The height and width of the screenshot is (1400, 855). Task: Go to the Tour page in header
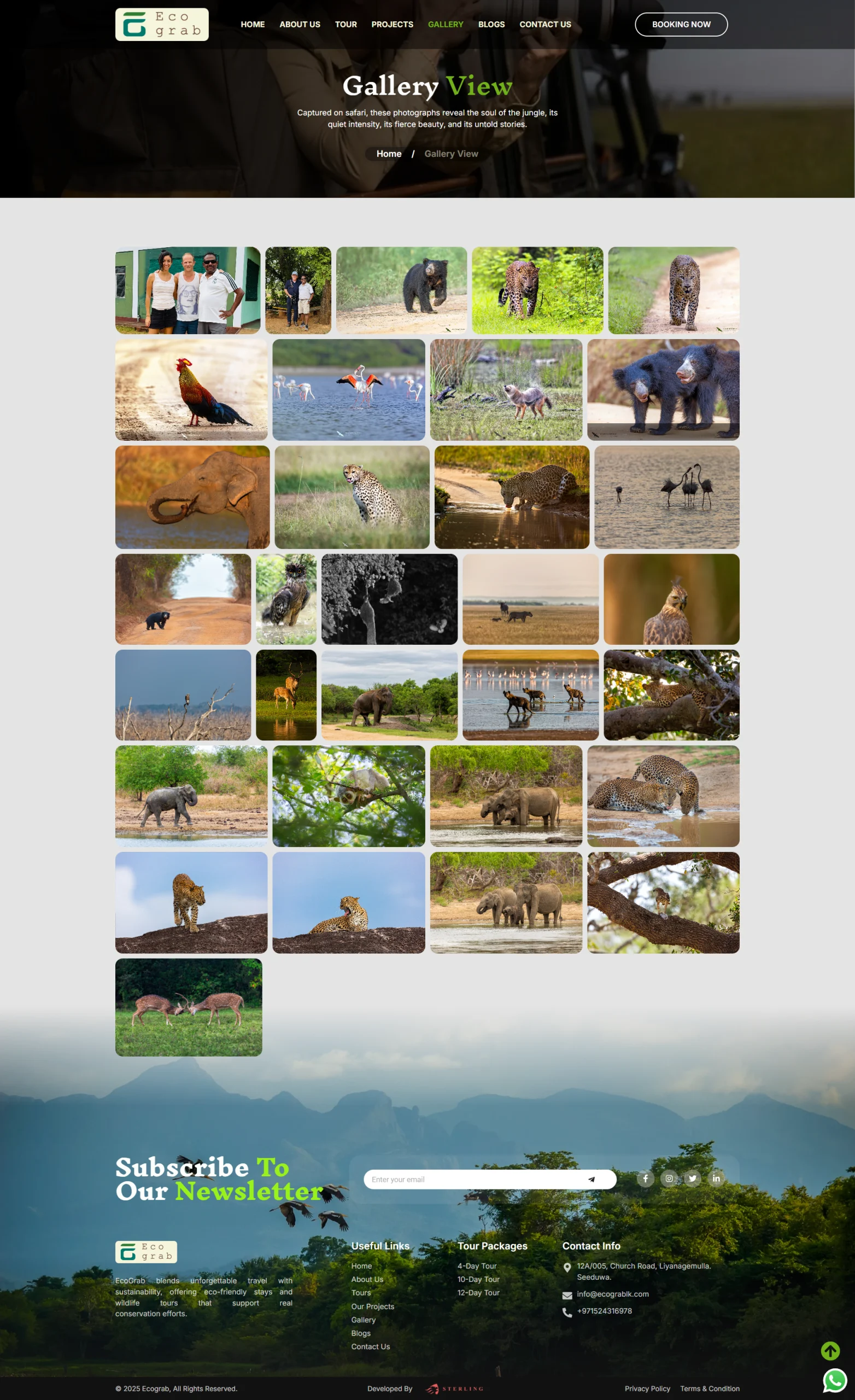click(345, 25)
